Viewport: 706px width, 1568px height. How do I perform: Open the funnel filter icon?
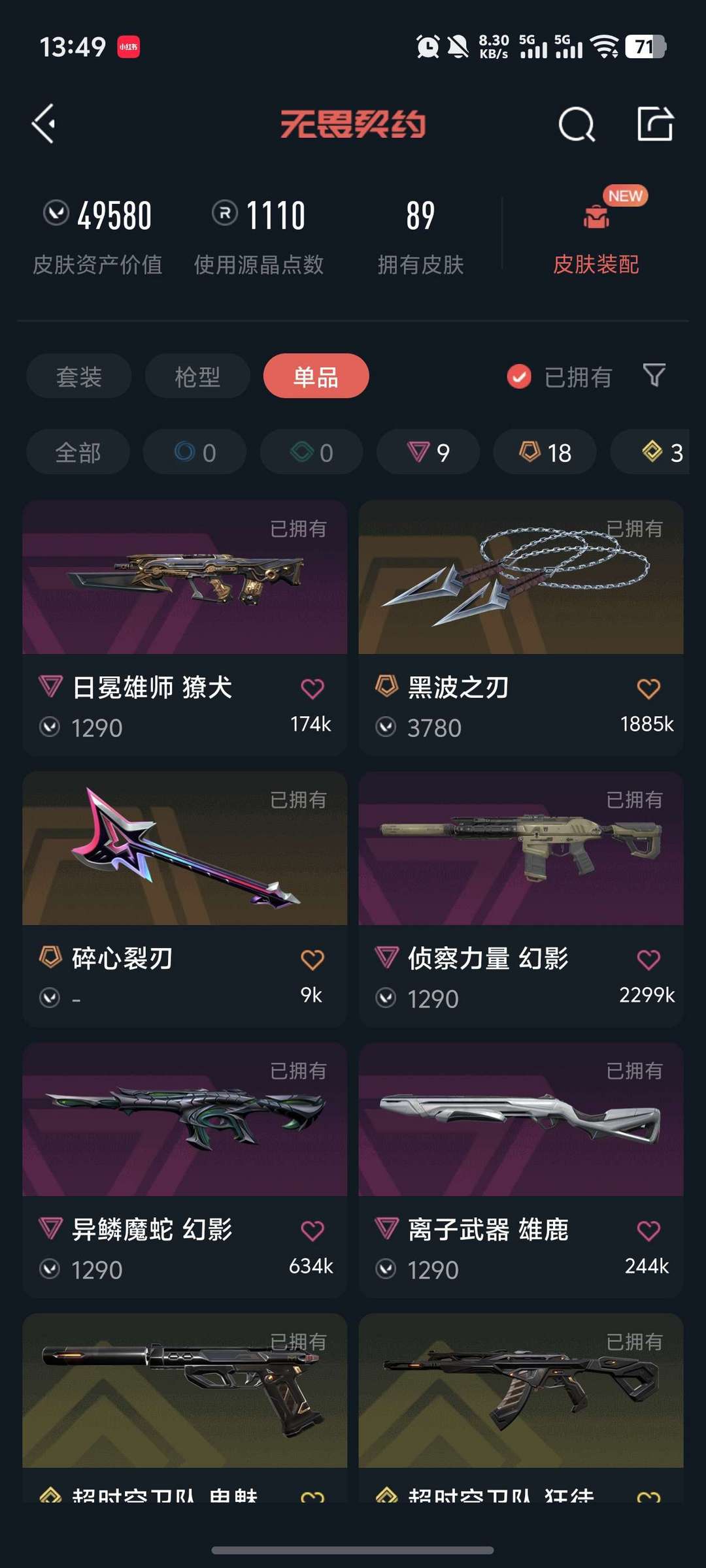(654, 376)
